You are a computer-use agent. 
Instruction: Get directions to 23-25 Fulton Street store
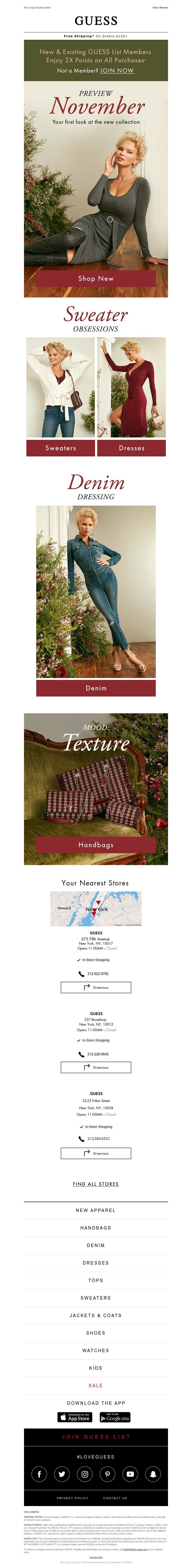pyautogui.click(x=96, y=1153)
